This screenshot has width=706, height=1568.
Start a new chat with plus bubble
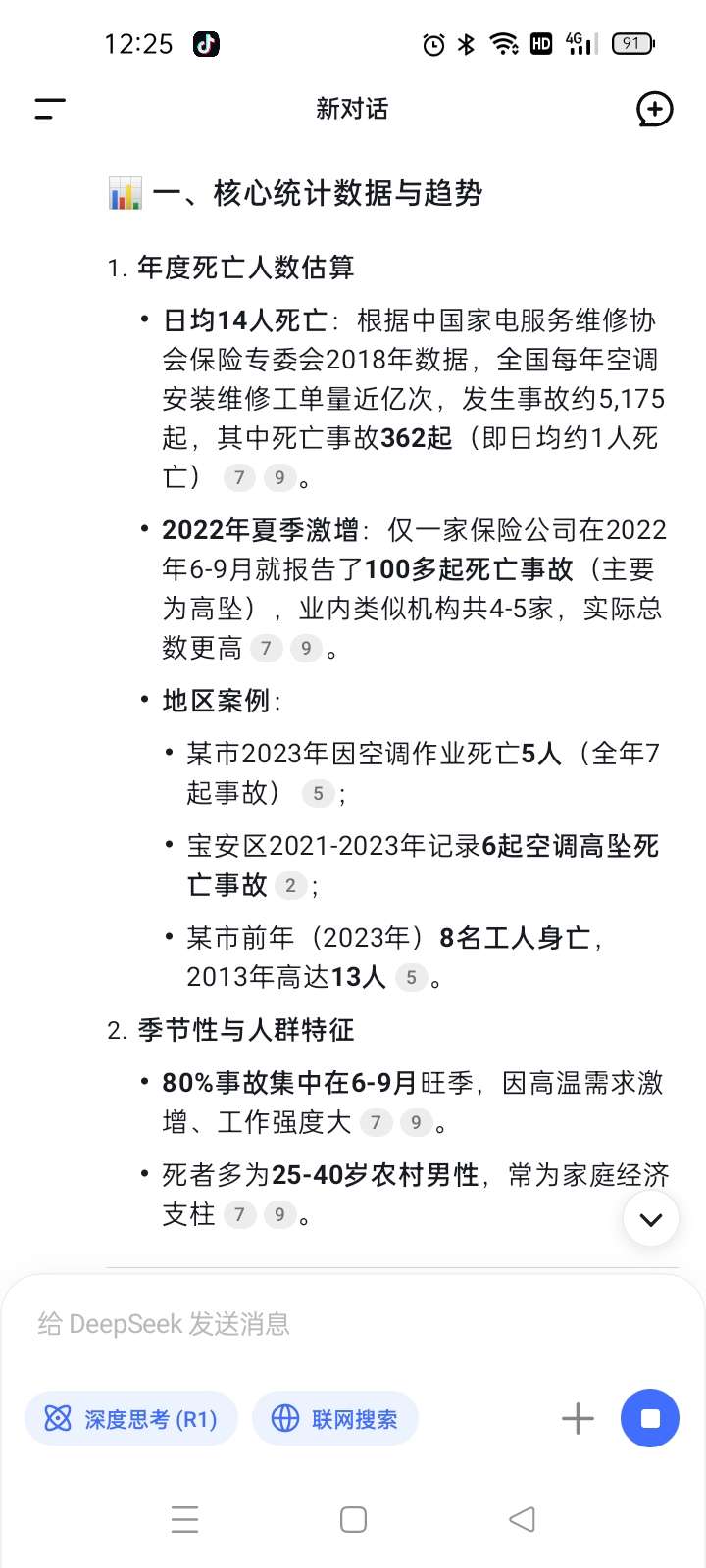click(x=654, y=109)
